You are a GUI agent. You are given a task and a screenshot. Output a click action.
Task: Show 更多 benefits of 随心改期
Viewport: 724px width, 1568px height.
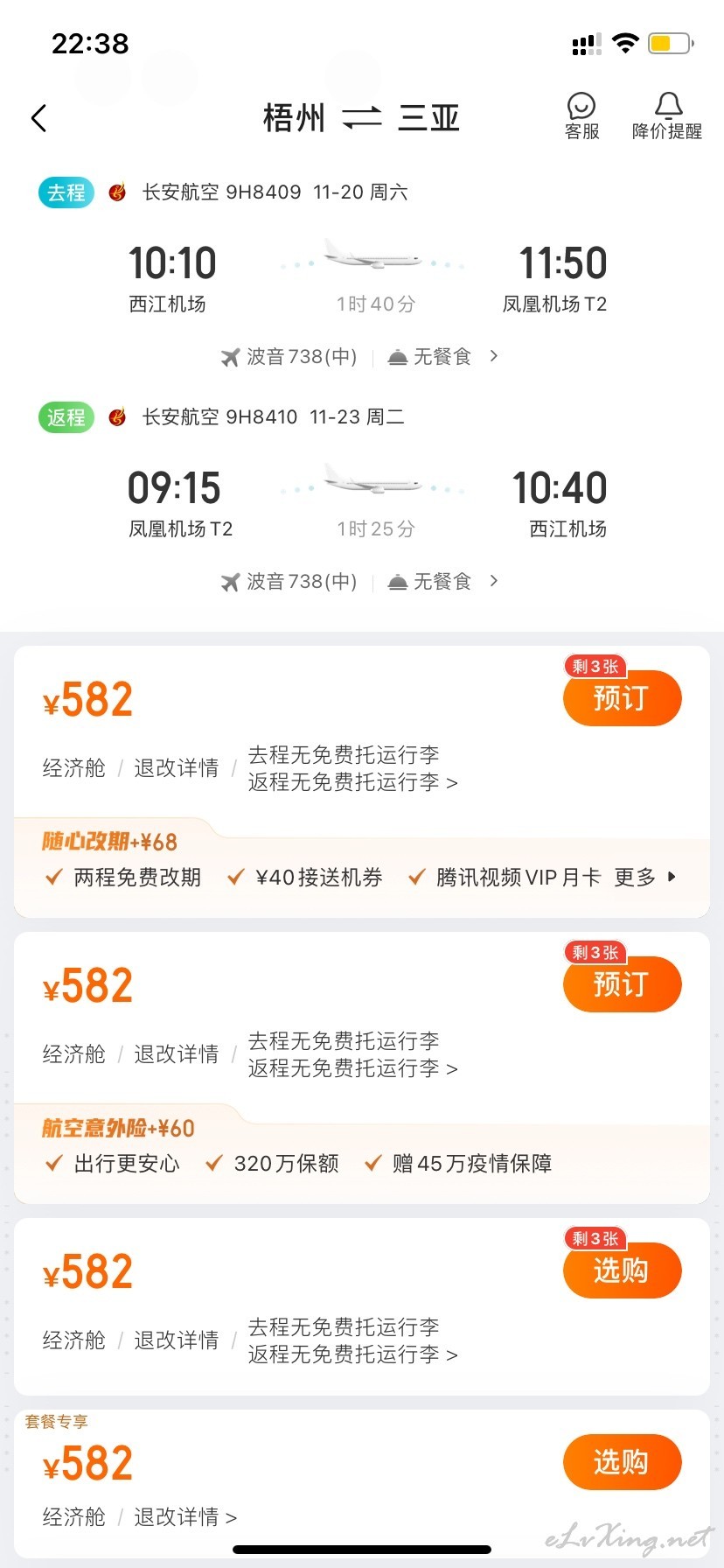coord(645,877)
